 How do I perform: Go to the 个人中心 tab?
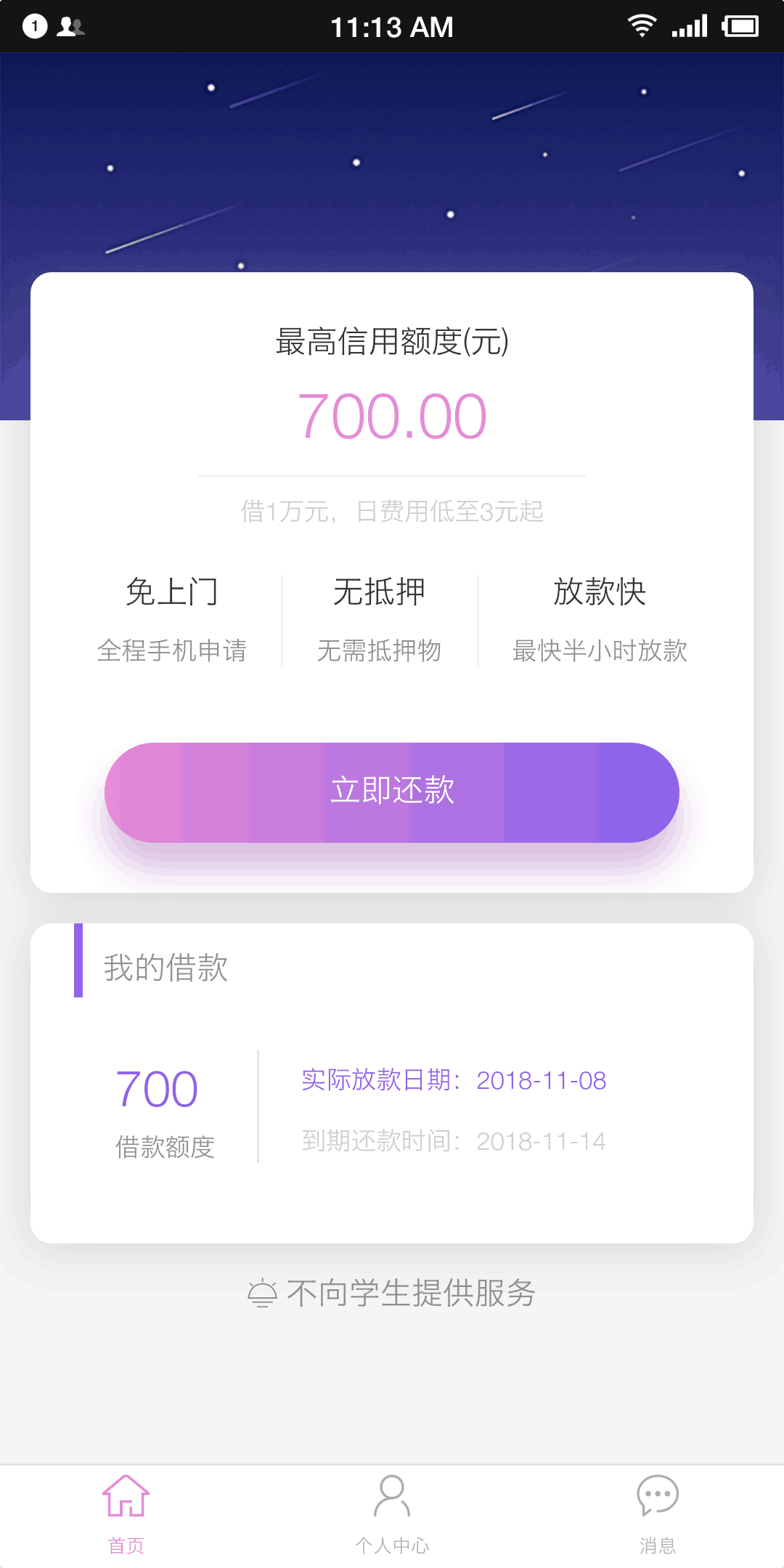[392, 1515]
